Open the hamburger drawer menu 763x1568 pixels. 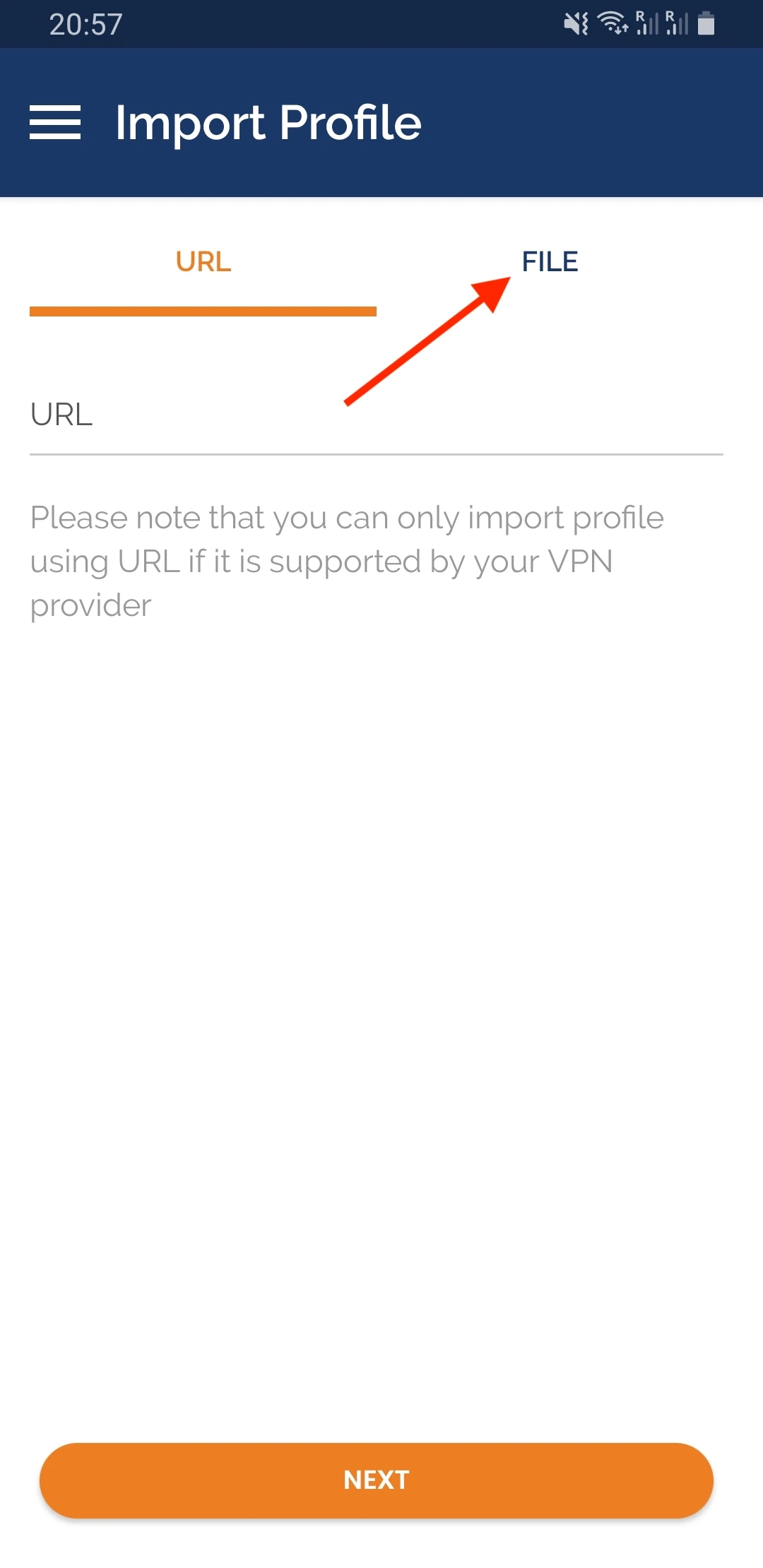coord(55,122)
